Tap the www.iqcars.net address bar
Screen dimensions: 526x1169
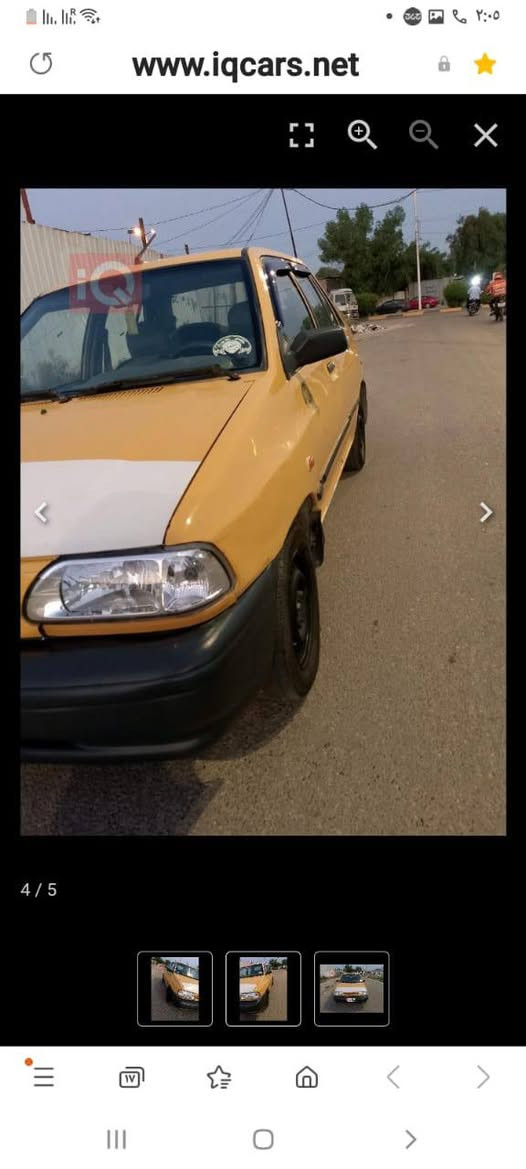(246, 66)
